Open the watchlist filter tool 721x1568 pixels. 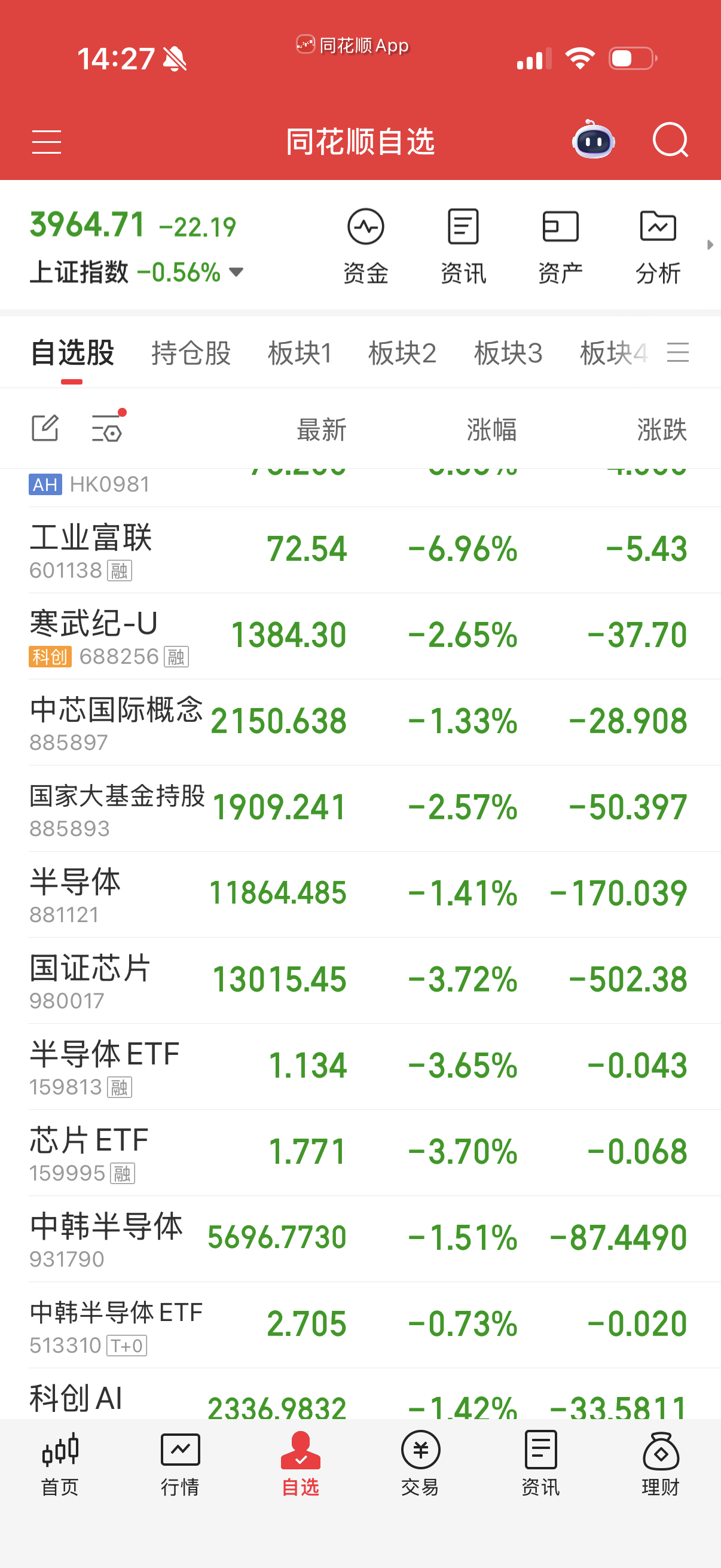[x=107, y=428]
